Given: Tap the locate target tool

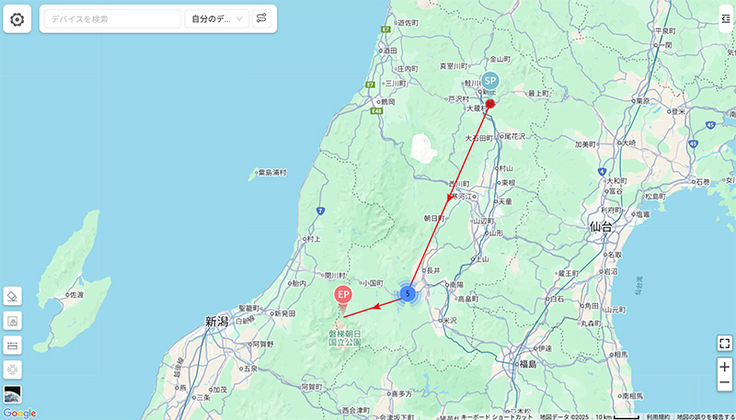Looking at the screenshot, I should pos(13,369).
